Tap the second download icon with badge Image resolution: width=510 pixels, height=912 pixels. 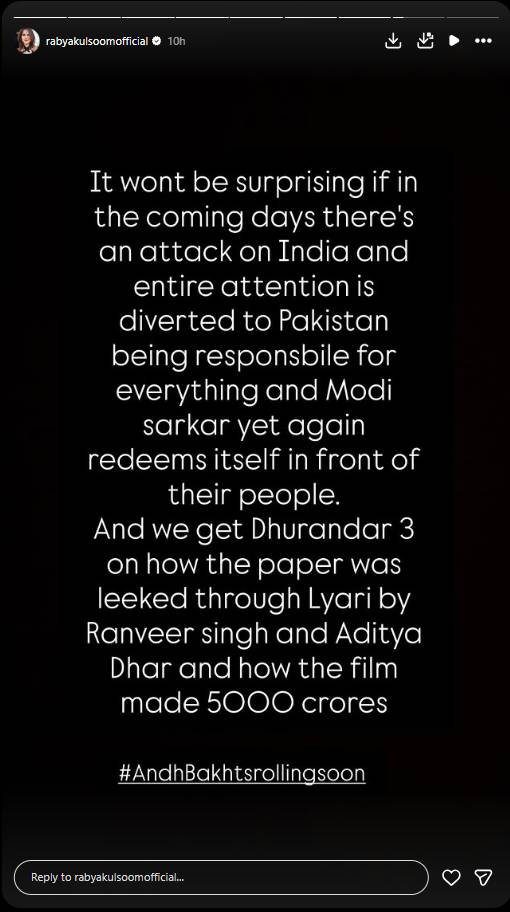(x=425, y=40)
